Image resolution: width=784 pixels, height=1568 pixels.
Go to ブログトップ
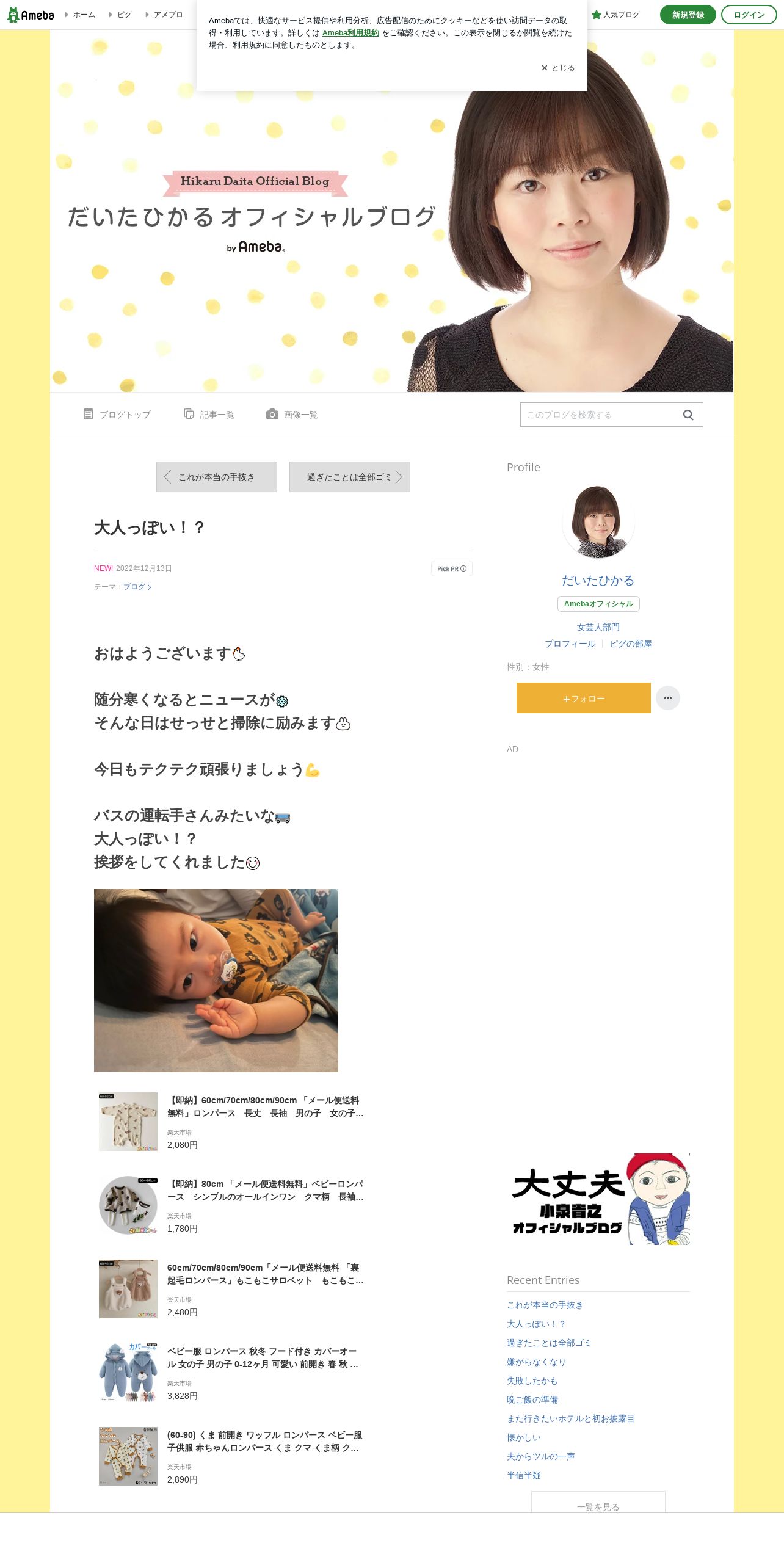117,415
